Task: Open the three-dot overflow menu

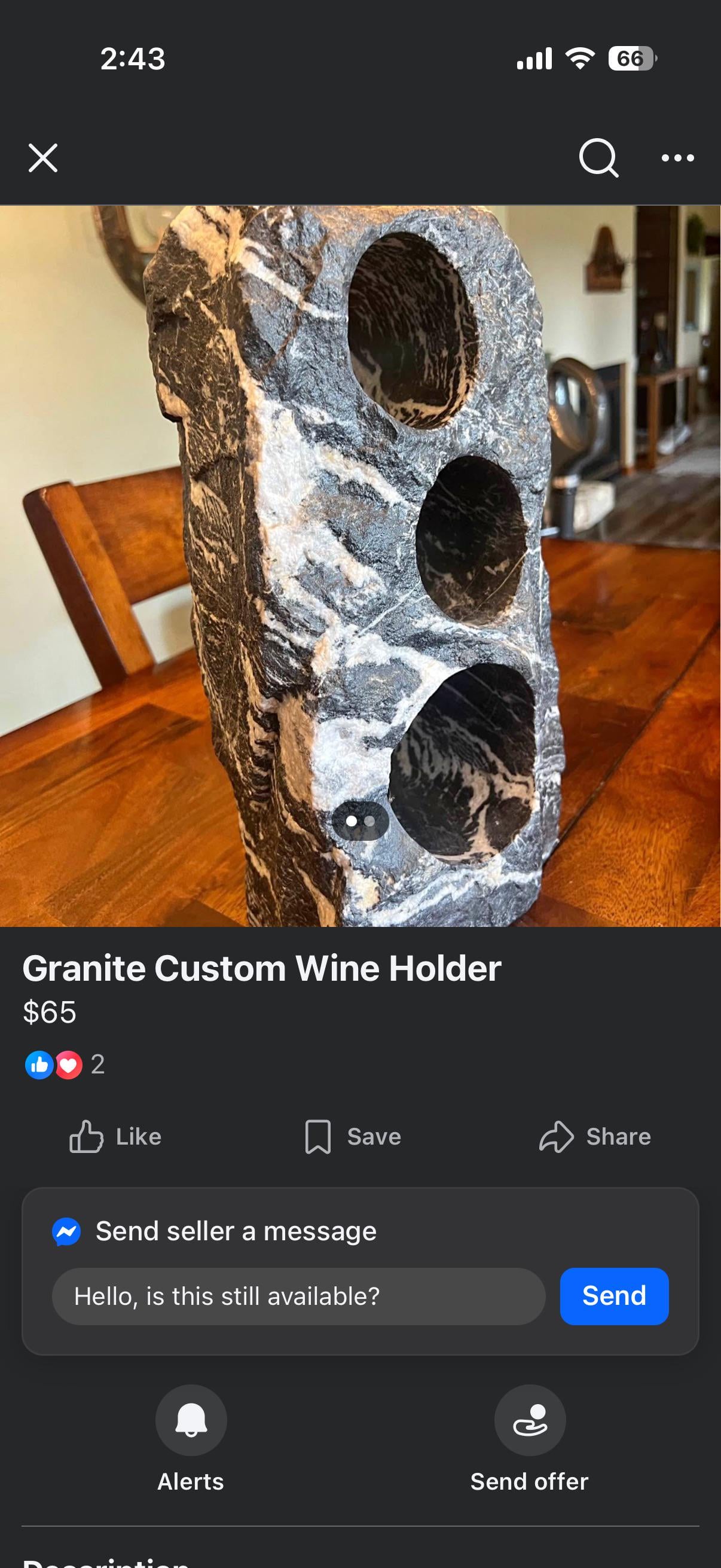Action: click(677, 158)
